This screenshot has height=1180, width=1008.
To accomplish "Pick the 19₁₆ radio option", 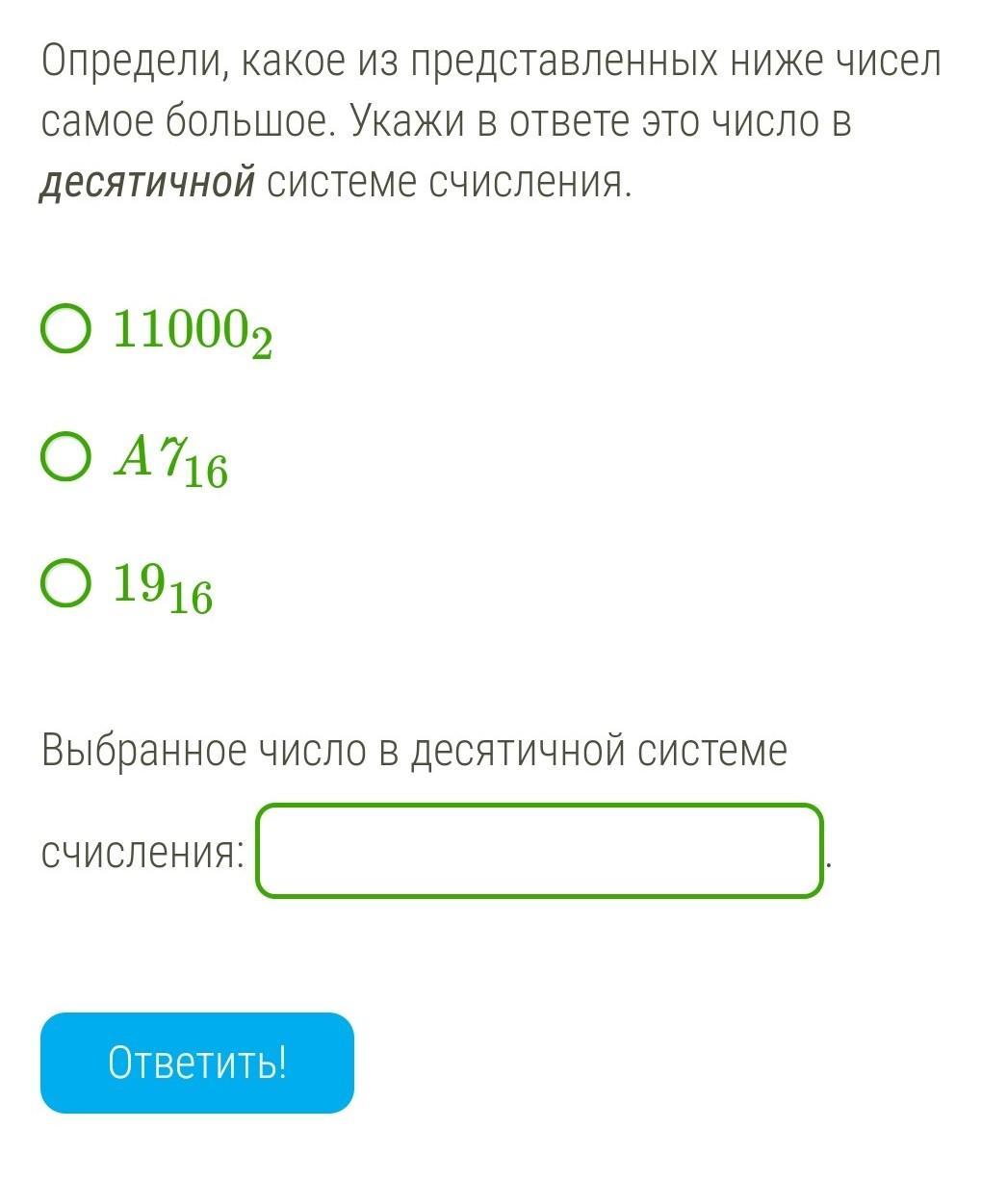I will click(x=67, y=584).
